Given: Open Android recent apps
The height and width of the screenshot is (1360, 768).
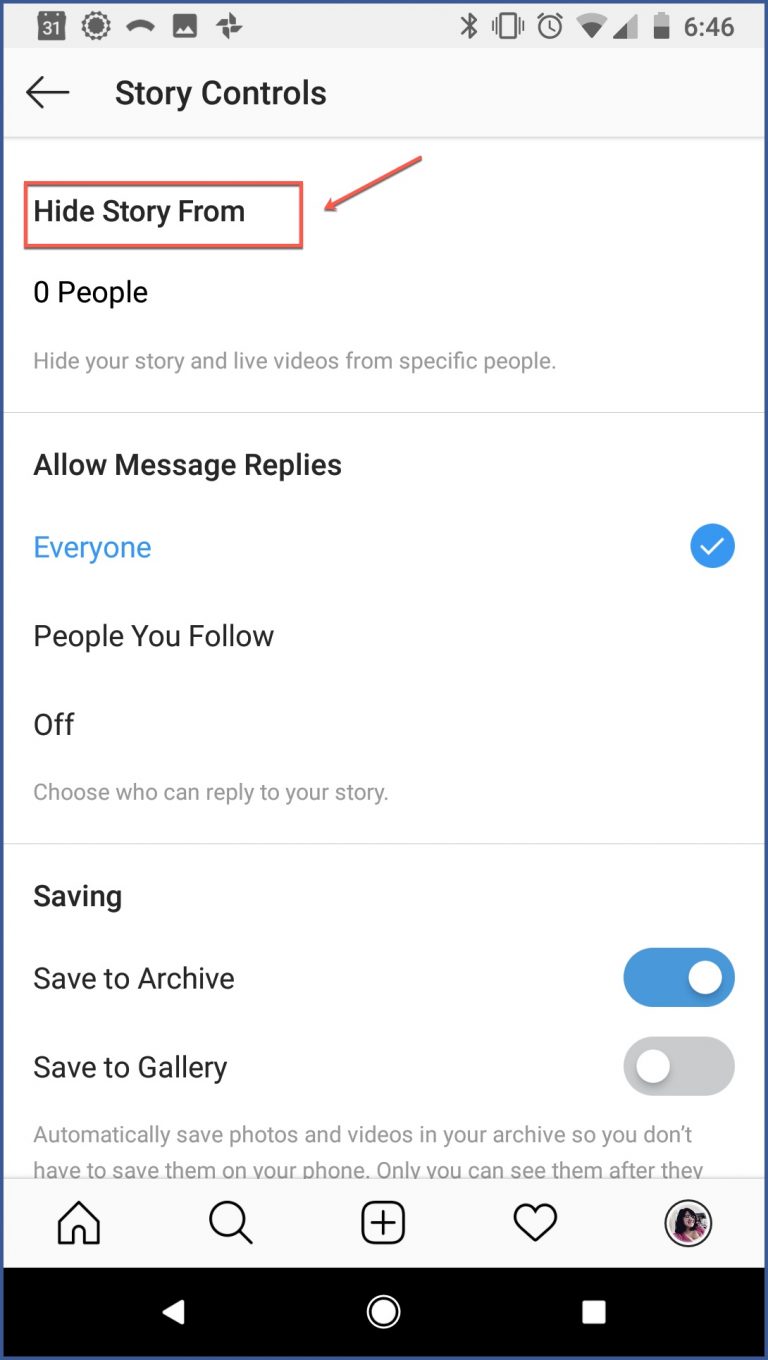Looking at the screenshot, I should click(594, 1312).
